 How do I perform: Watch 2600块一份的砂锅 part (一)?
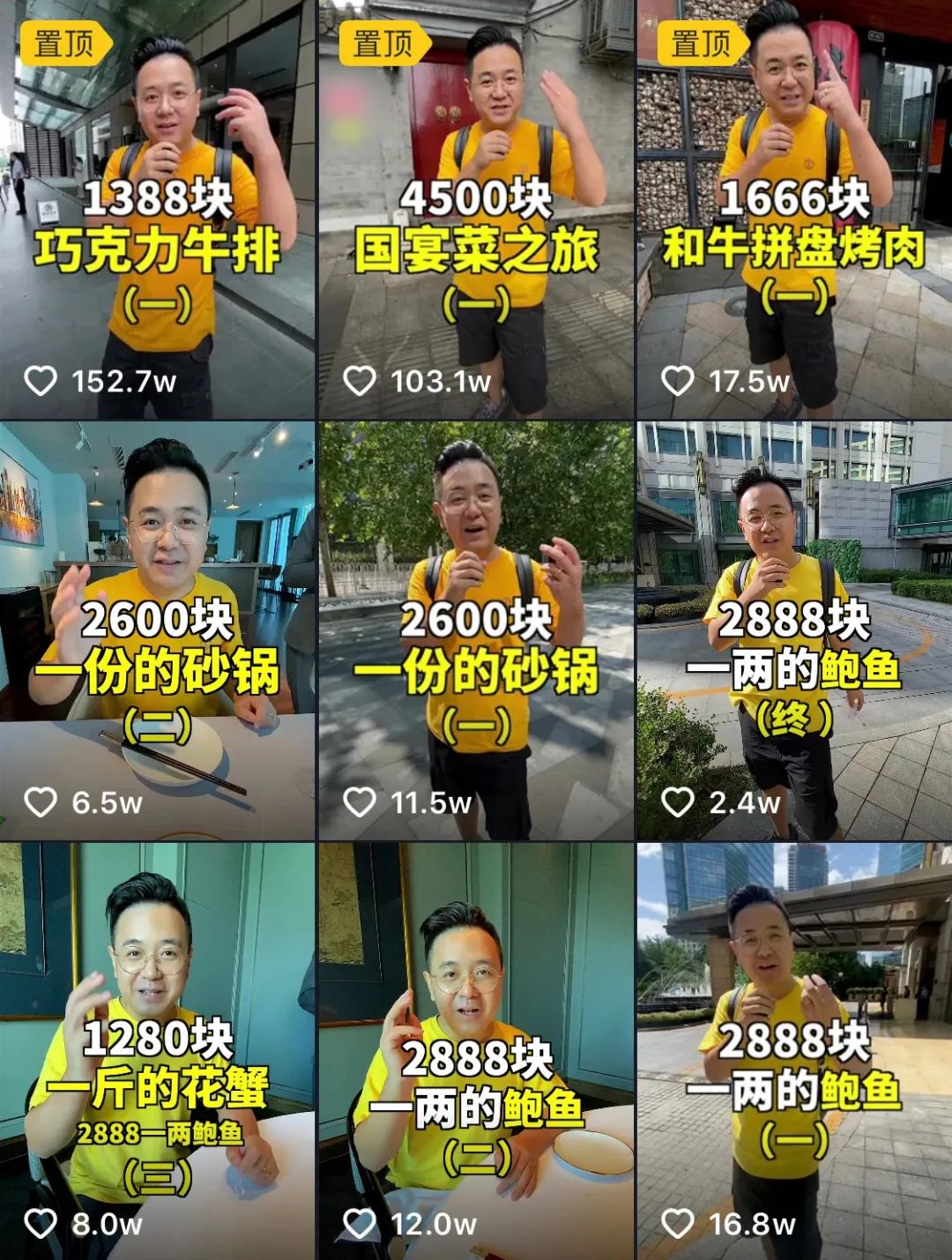476,630
